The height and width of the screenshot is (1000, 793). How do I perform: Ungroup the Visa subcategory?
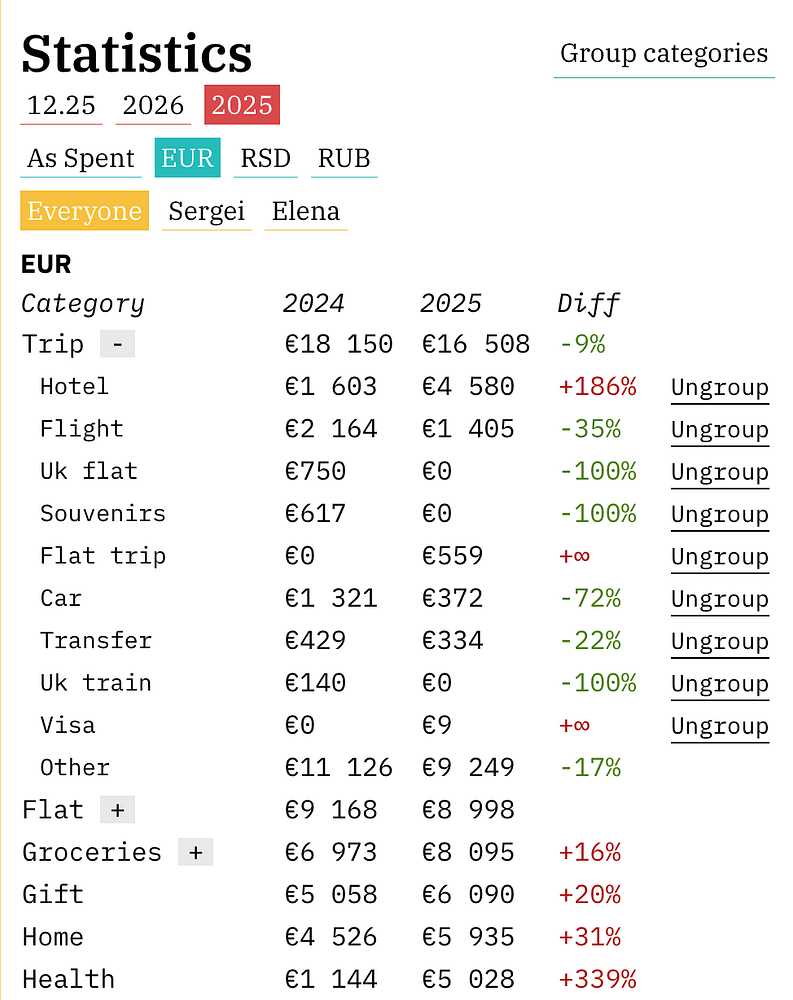[720, 725]
